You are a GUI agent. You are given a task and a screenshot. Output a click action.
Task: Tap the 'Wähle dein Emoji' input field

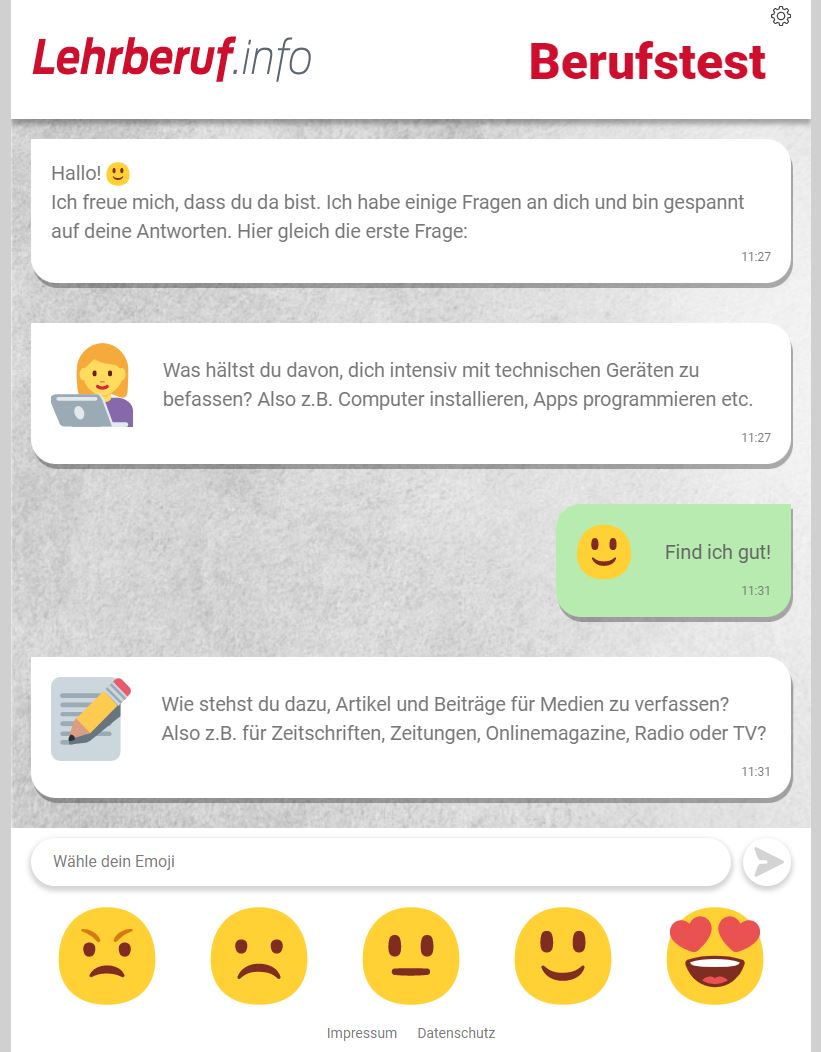(380, 861)
